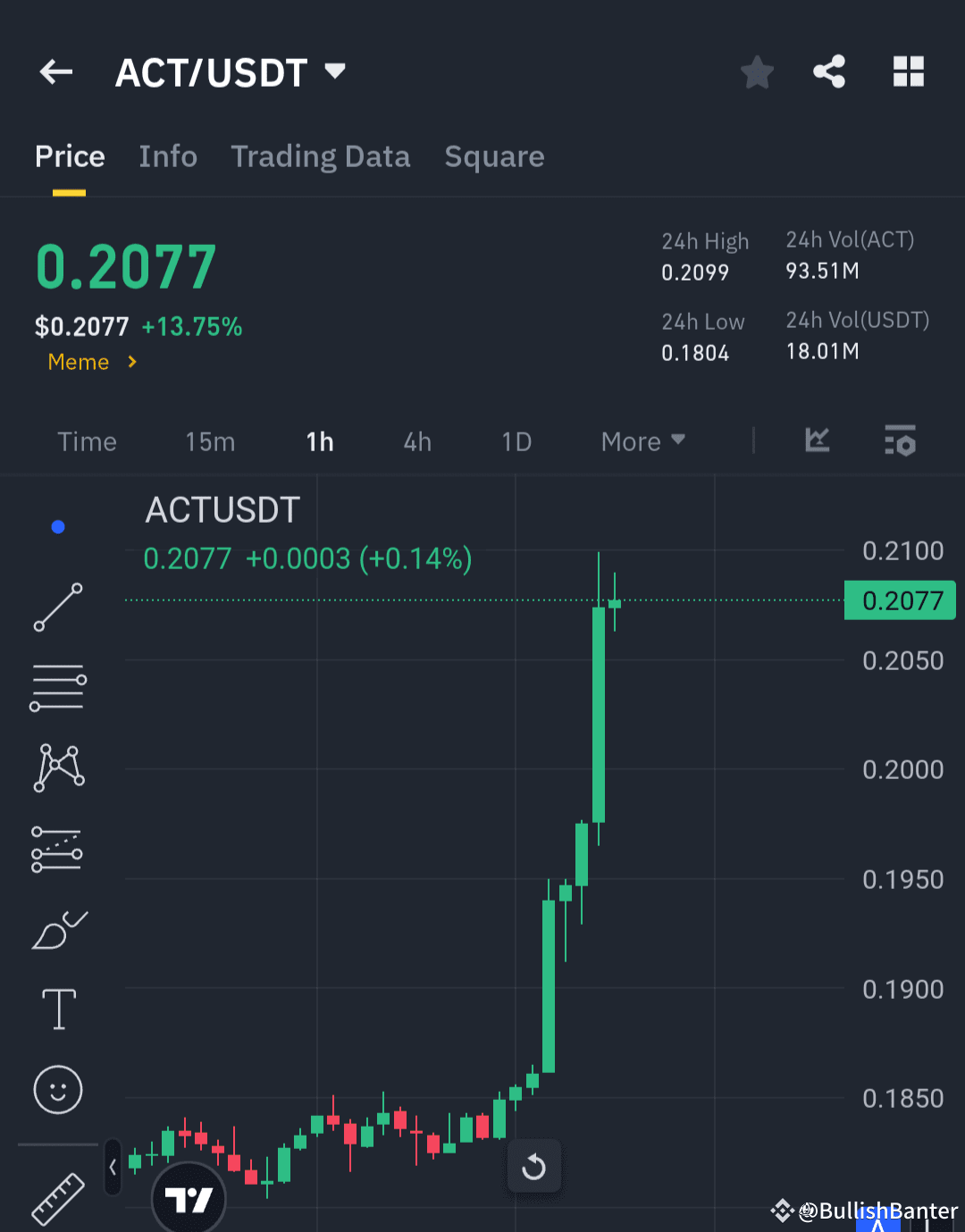Toggle the favorite star for ACT/USDT

757,72
